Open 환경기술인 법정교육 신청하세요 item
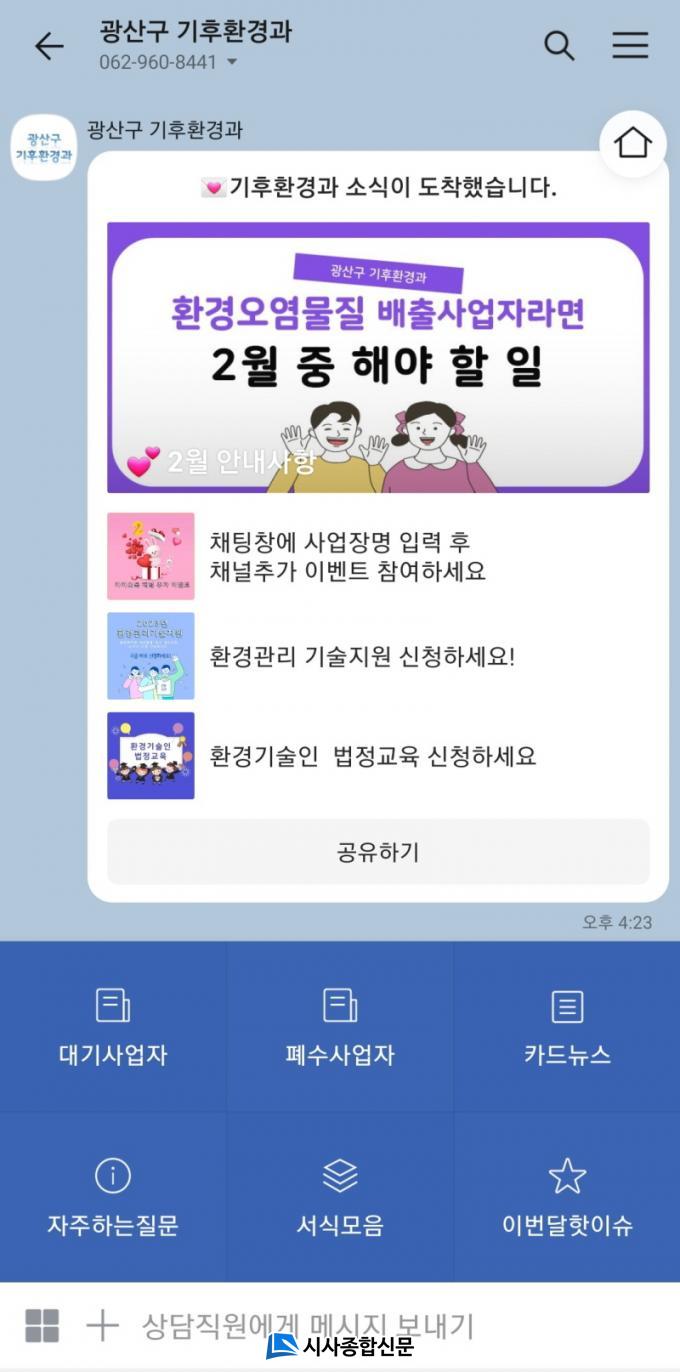Viewport: 680px width, 1372px height. point(378,756)
